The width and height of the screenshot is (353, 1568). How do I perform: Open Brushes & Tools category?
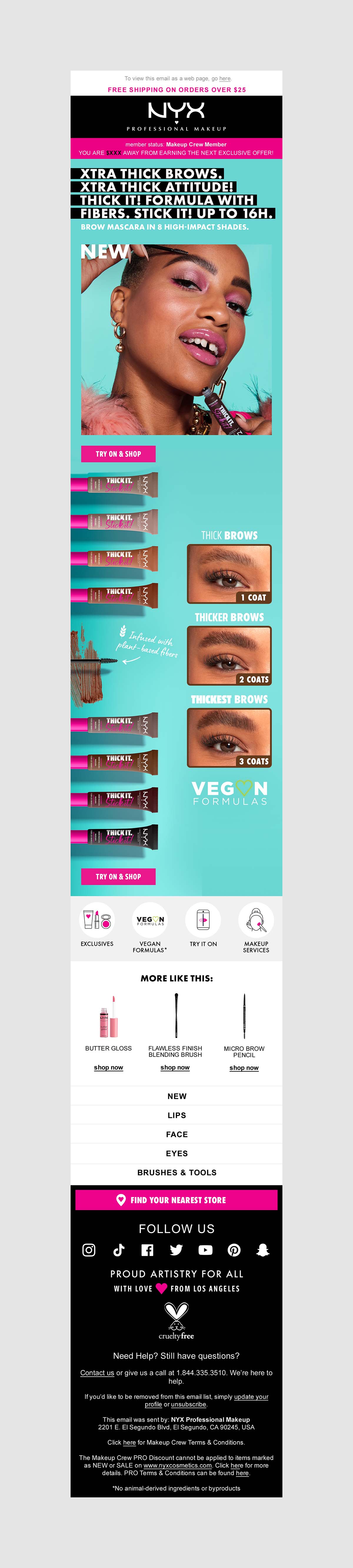[x=176, y=1172]
